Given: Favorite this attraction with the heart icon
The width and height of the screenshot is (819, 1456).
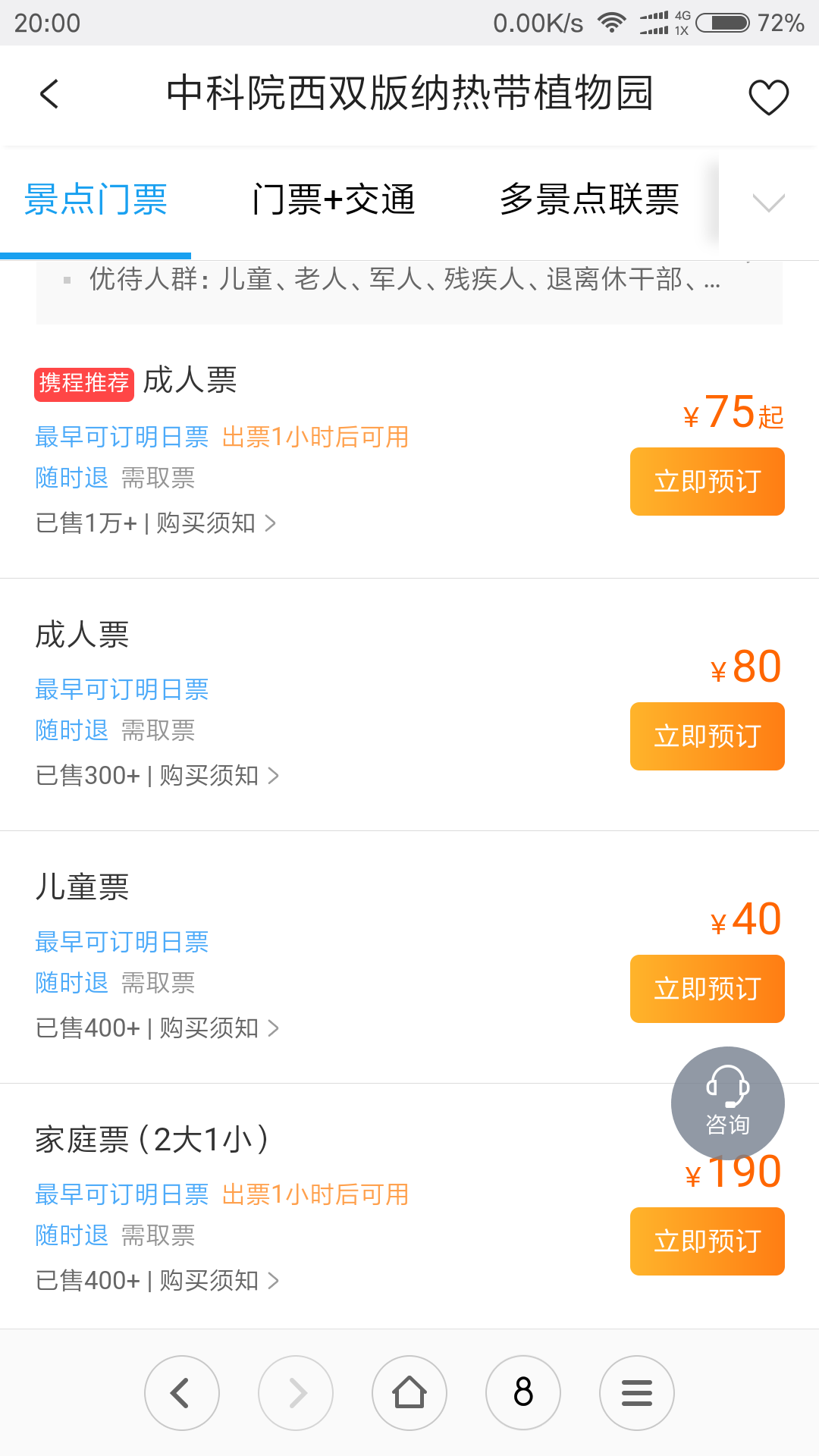Looking at the screenshot, I should (x=768, y=97).
